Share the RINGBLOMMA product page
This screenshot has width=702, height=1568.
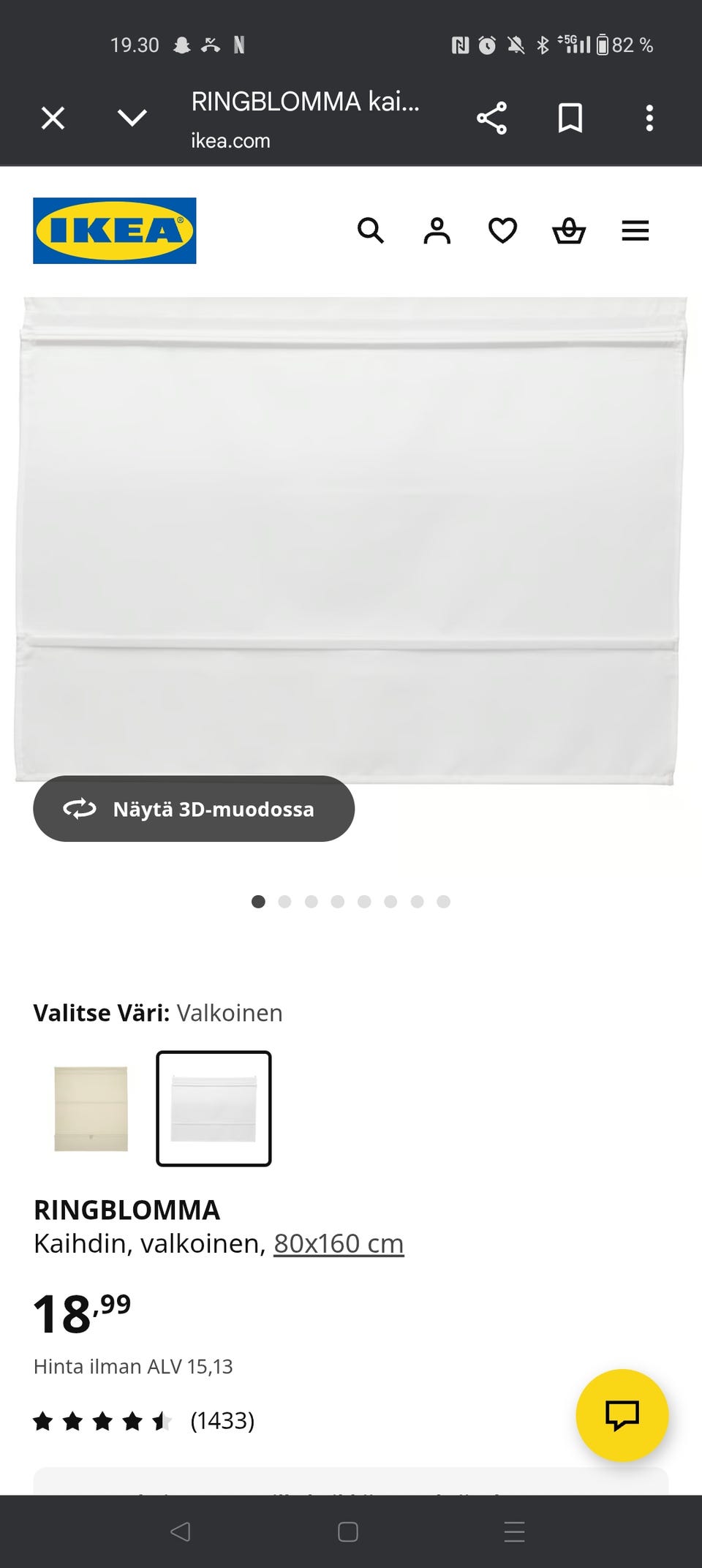pyautogui.click(x=491, y=118)
